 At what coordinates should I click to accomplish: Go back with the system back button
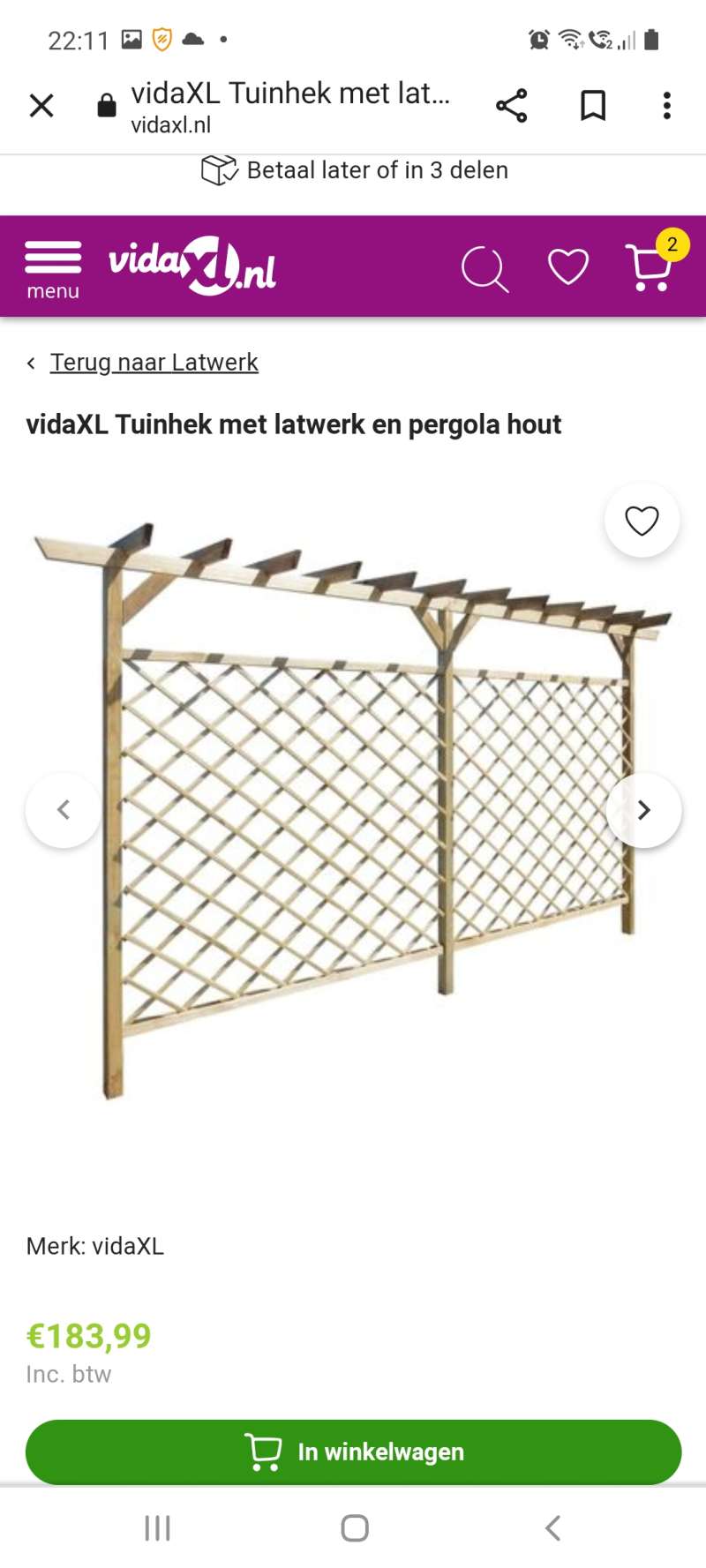tap(552, 1528)
